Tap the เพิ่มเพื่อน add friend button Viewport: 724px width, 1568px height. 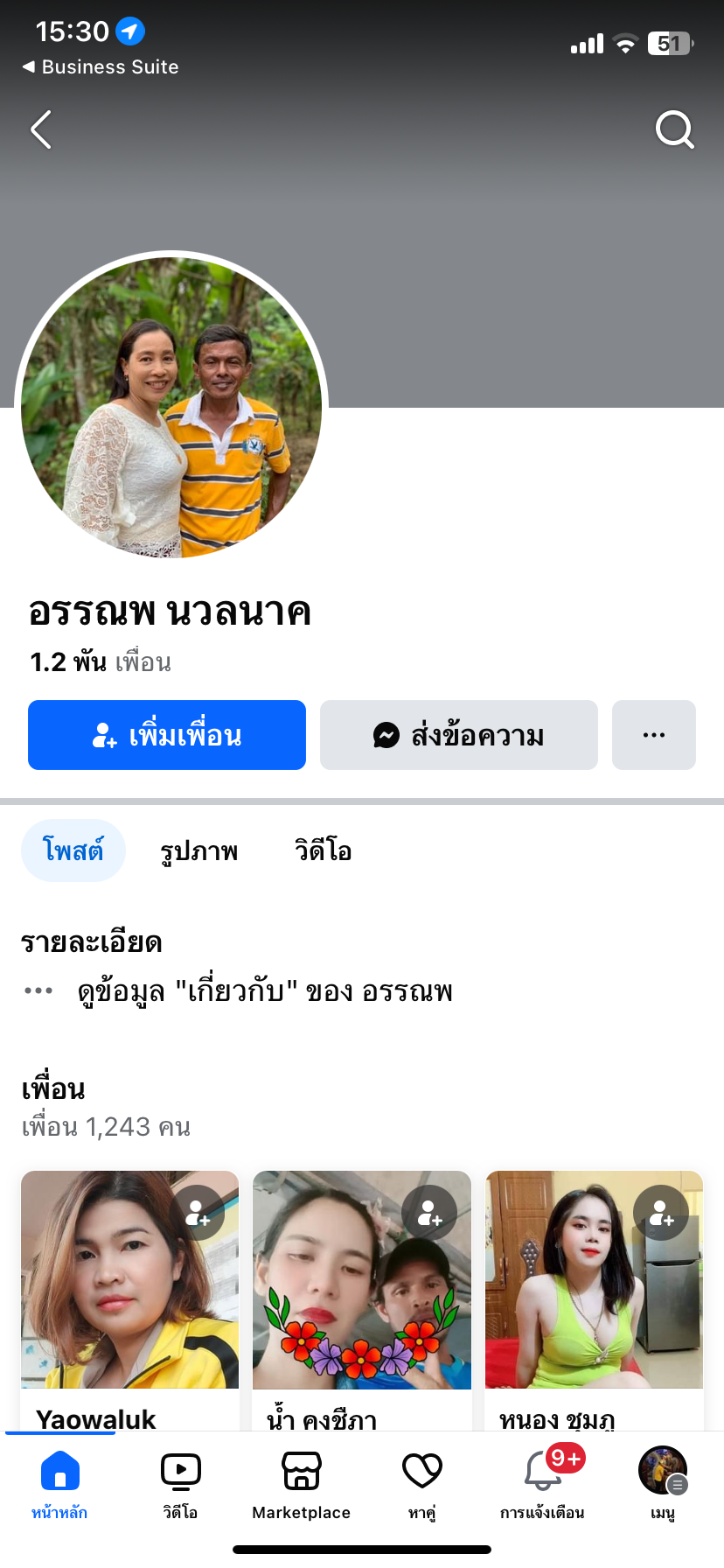[167, 735]
